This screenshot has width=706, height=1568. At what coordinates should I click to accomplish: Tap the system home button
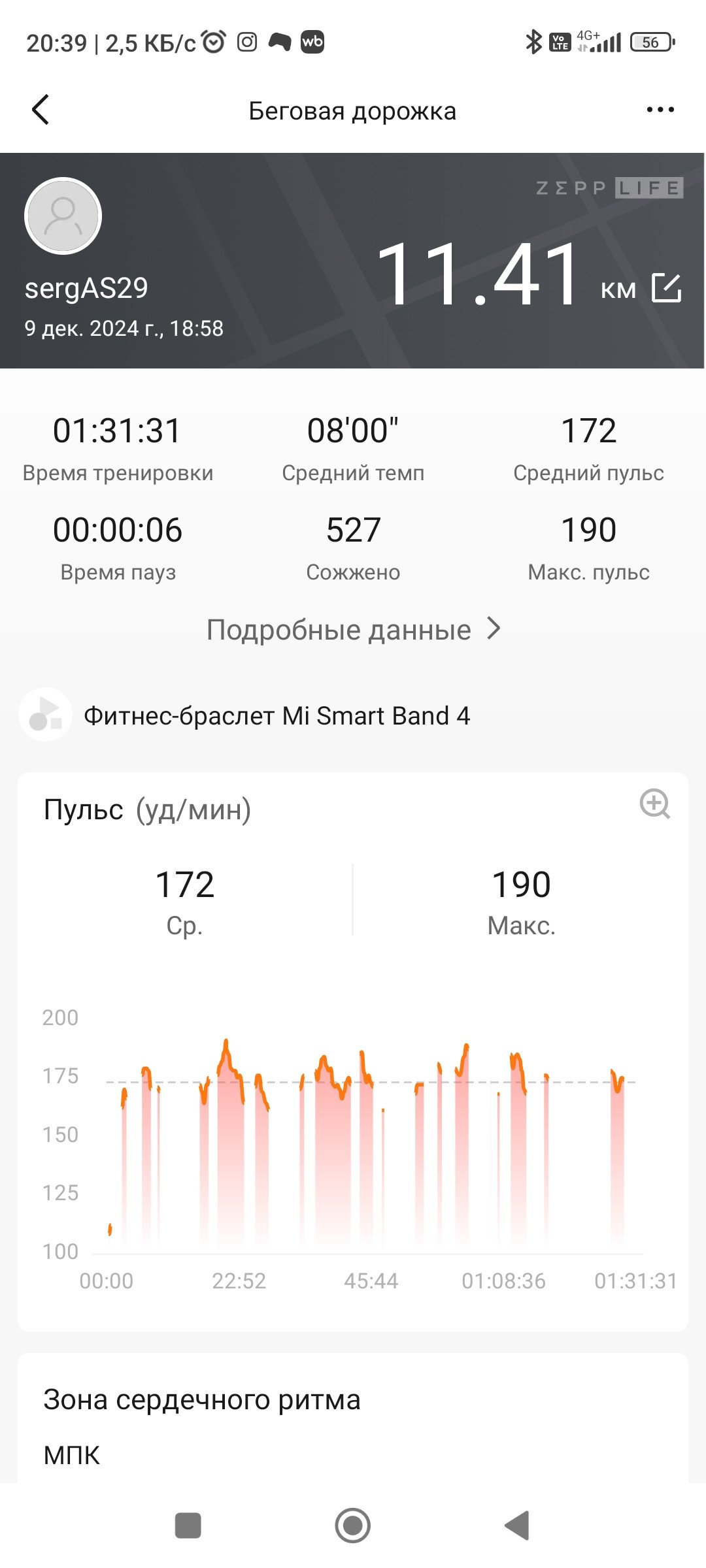[353, 1526]
